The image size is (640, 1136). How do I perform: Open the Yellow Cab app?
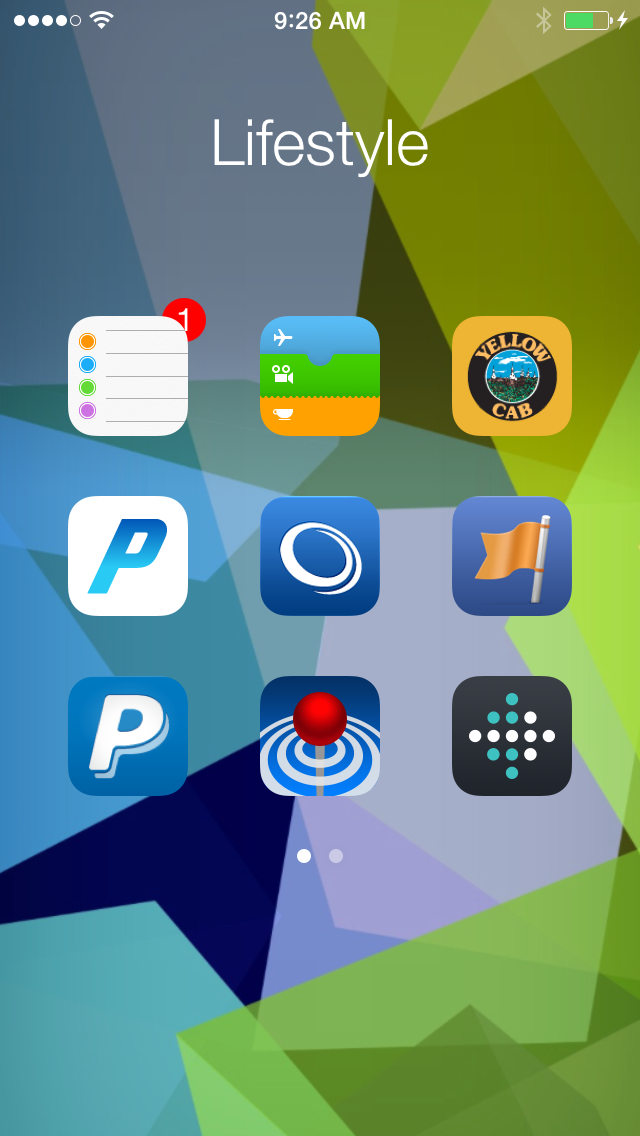pos(512,376)
